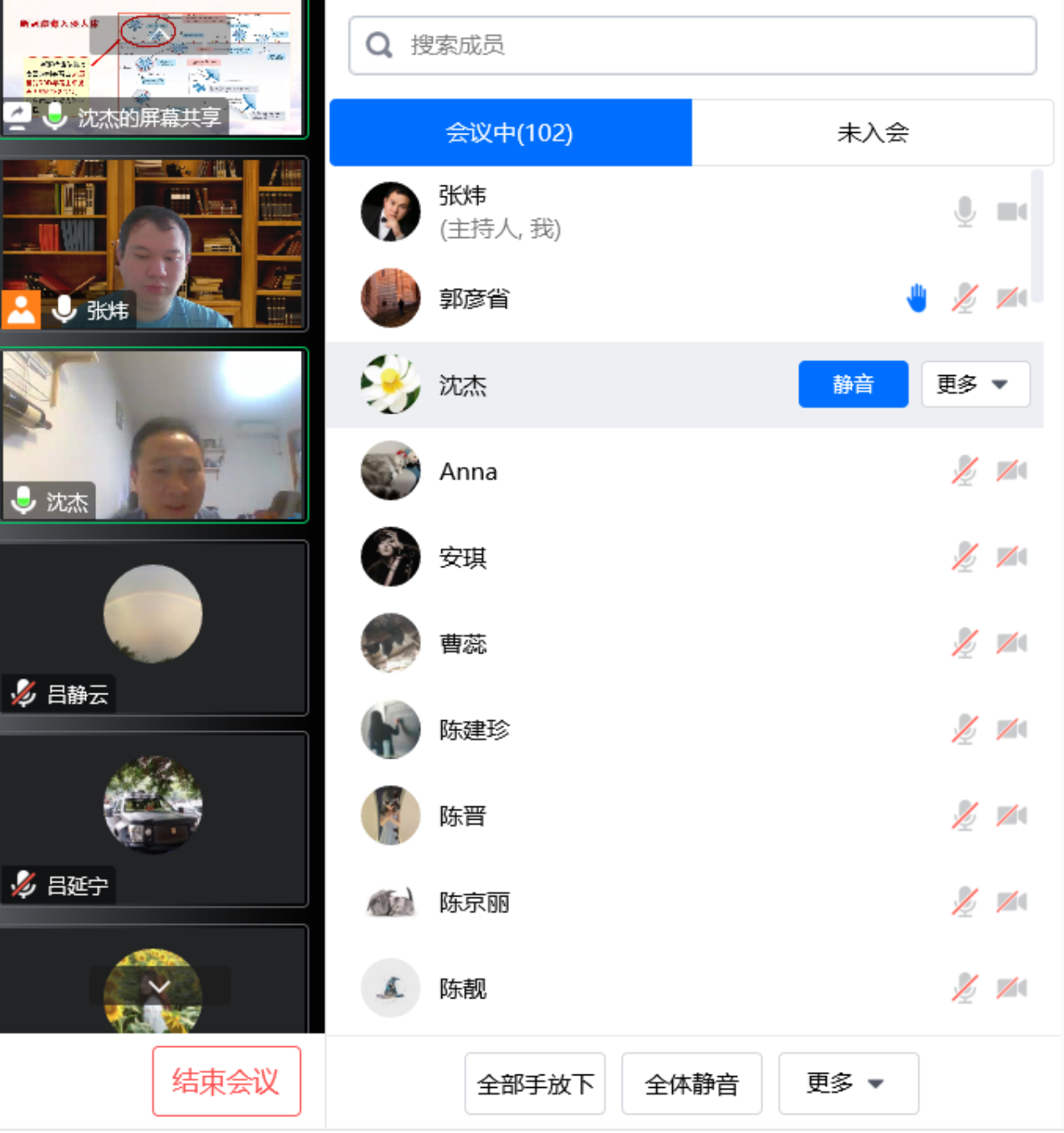Toggle 张炜's camera icon in list

coord(1011,211)
